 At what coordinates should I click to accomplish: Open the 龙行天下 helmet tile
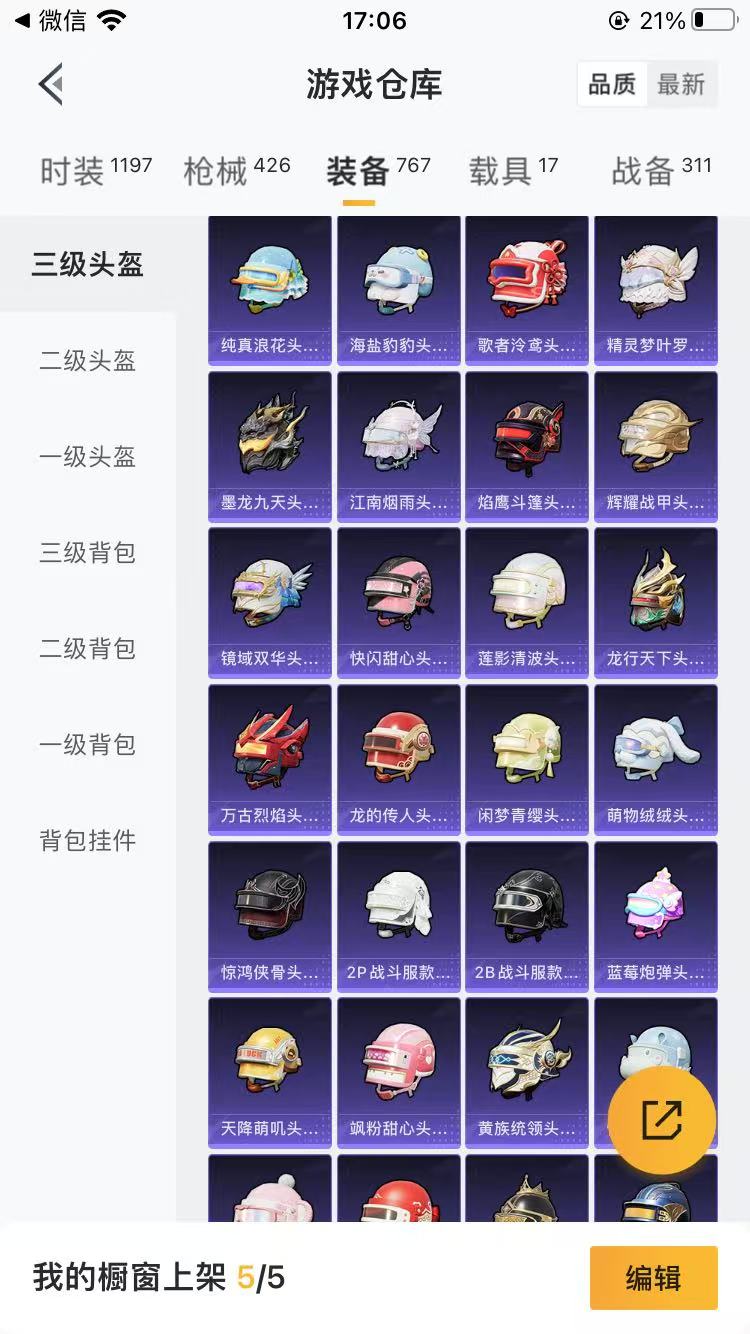pyautogui.click(x=656, y=602)
